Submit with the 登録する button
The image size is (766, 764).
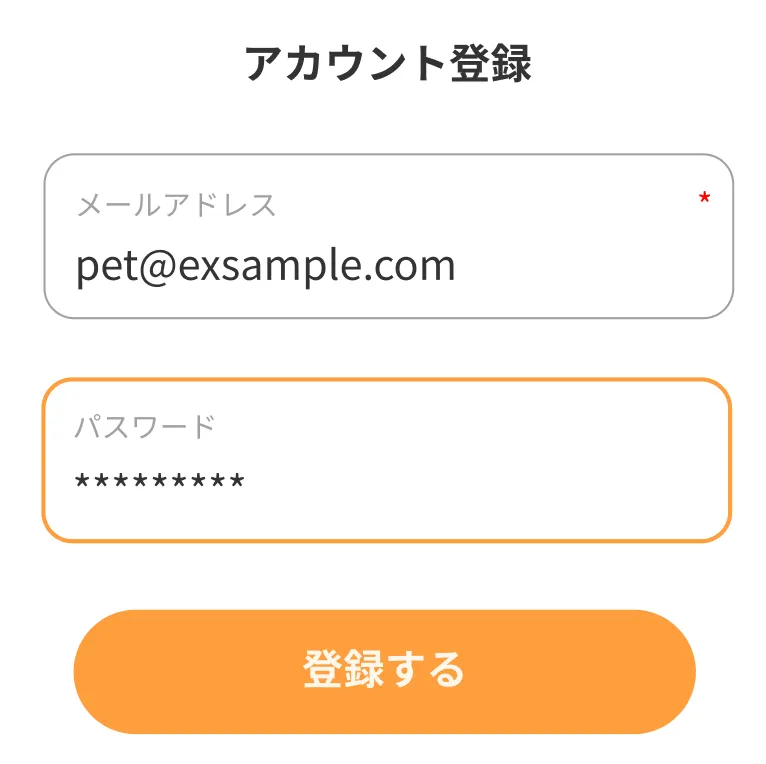point(384,671)
